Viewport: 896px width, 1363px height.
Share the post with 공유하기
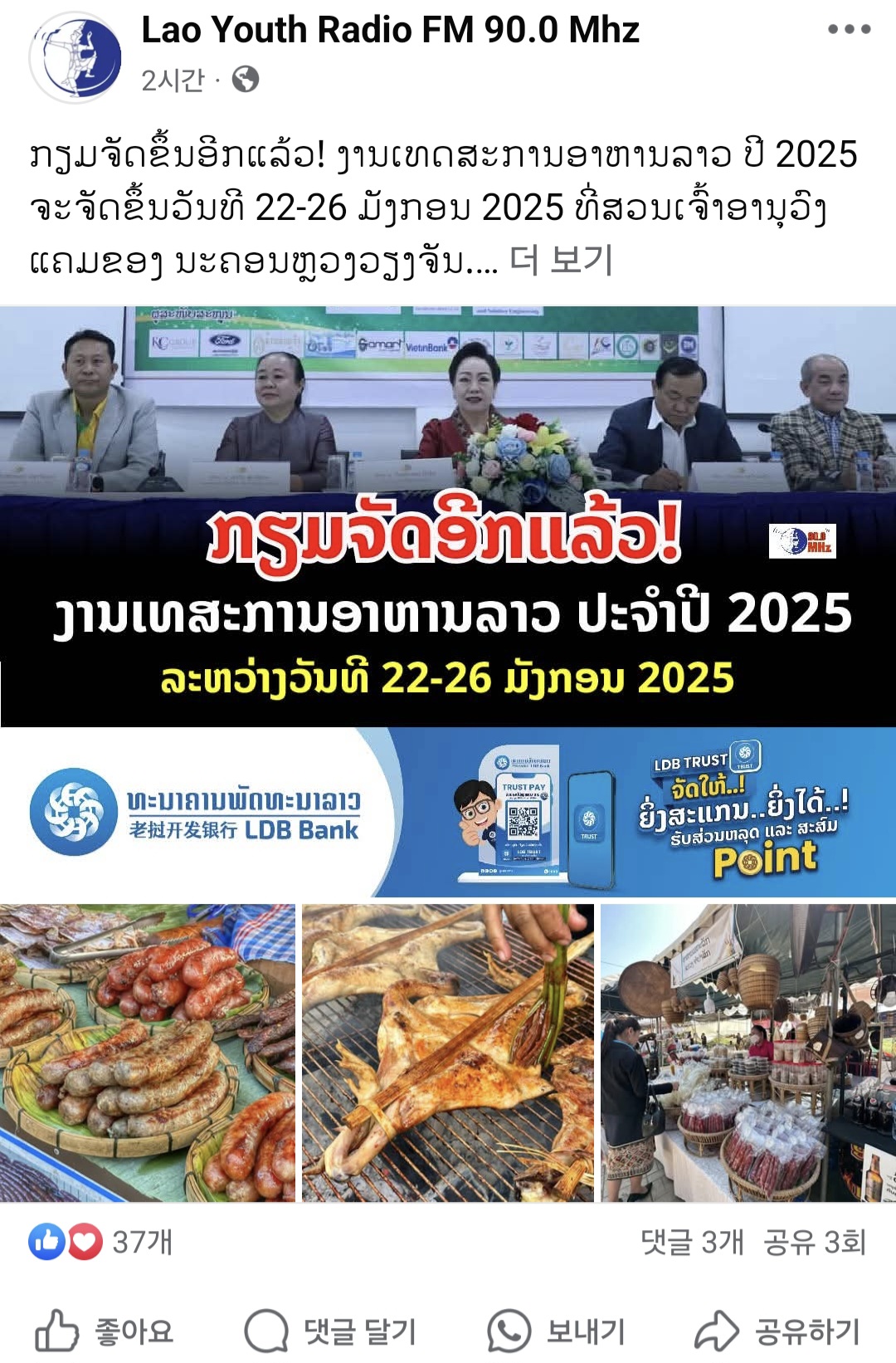pyautogui.click(x=777, y=1331)
